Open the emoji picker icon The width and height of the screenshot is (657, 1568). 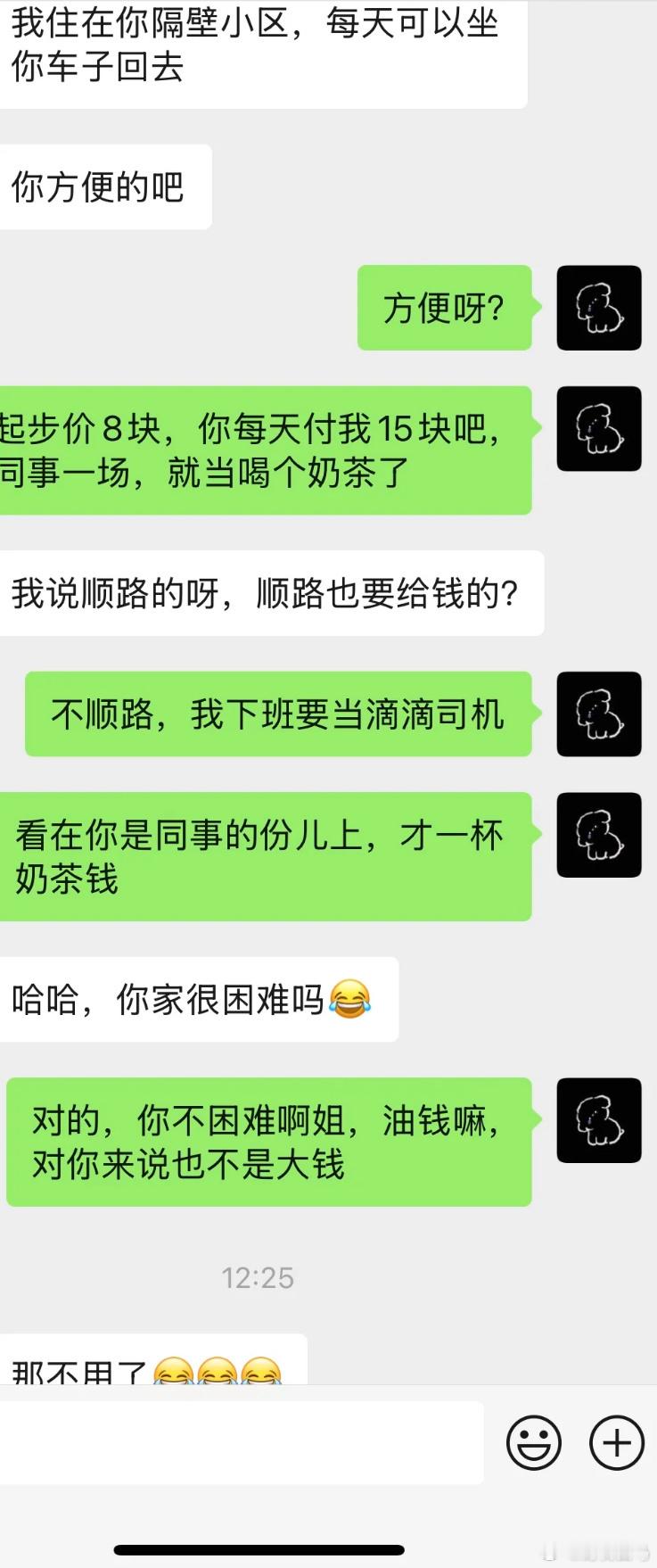click(534, 1442)
